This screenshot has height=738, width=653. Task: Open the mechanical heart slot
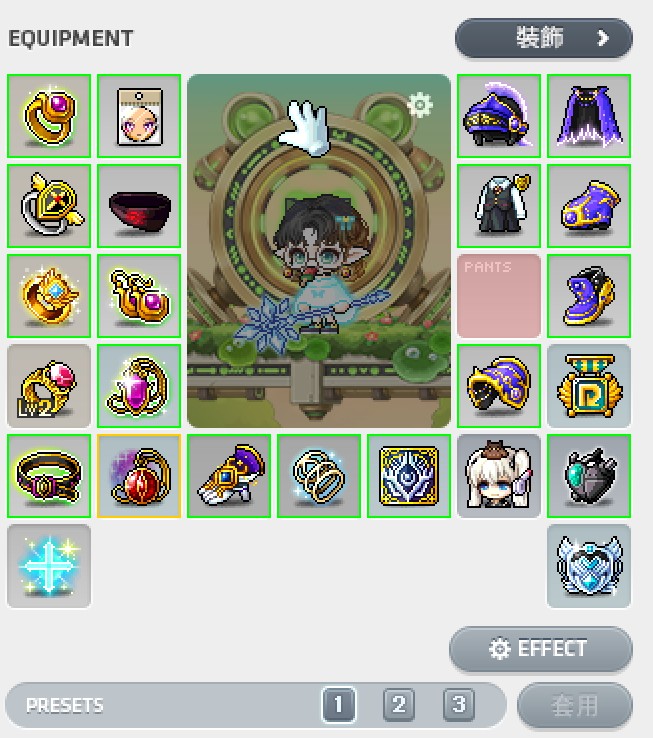pos(588,476)
